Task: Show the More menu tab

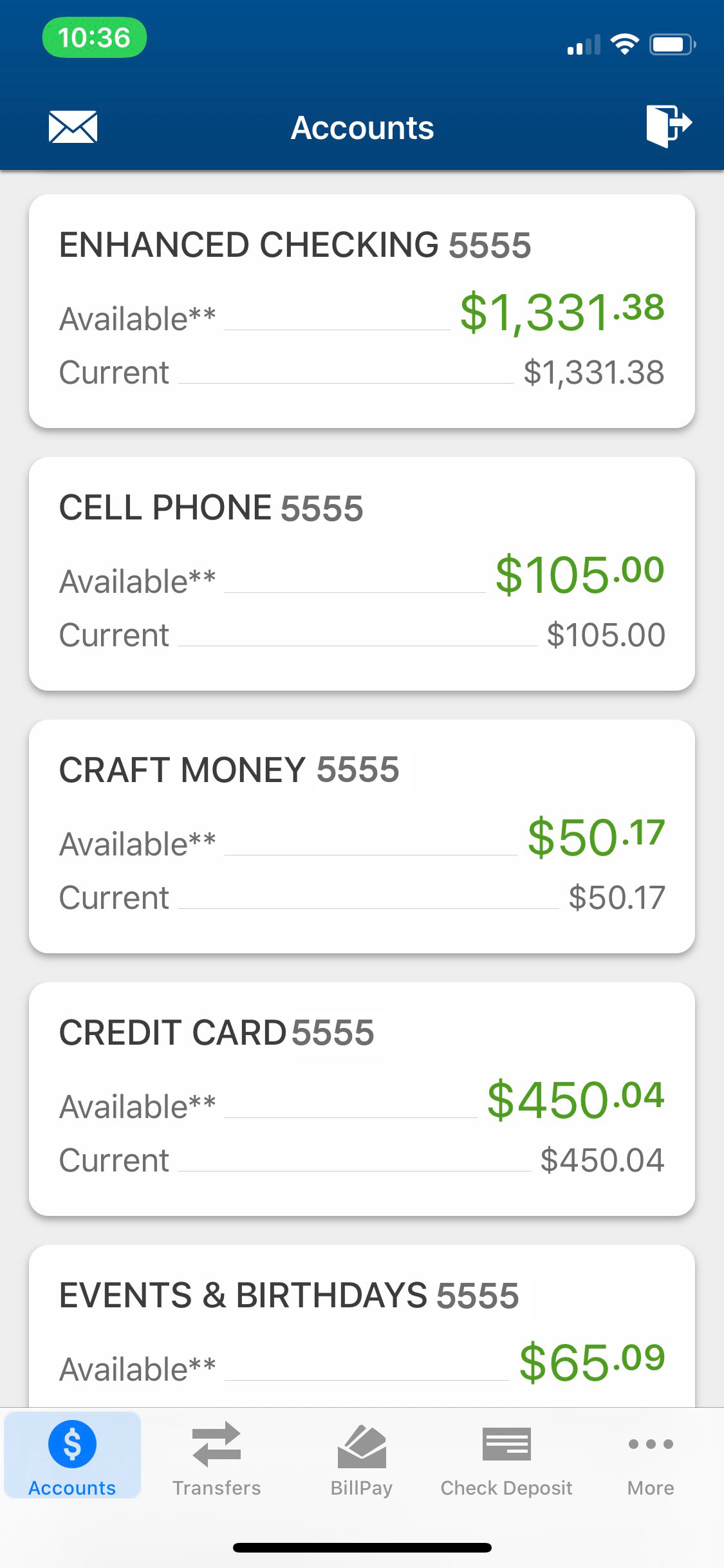Action: pyautogui.click(x=651, y=1458)
